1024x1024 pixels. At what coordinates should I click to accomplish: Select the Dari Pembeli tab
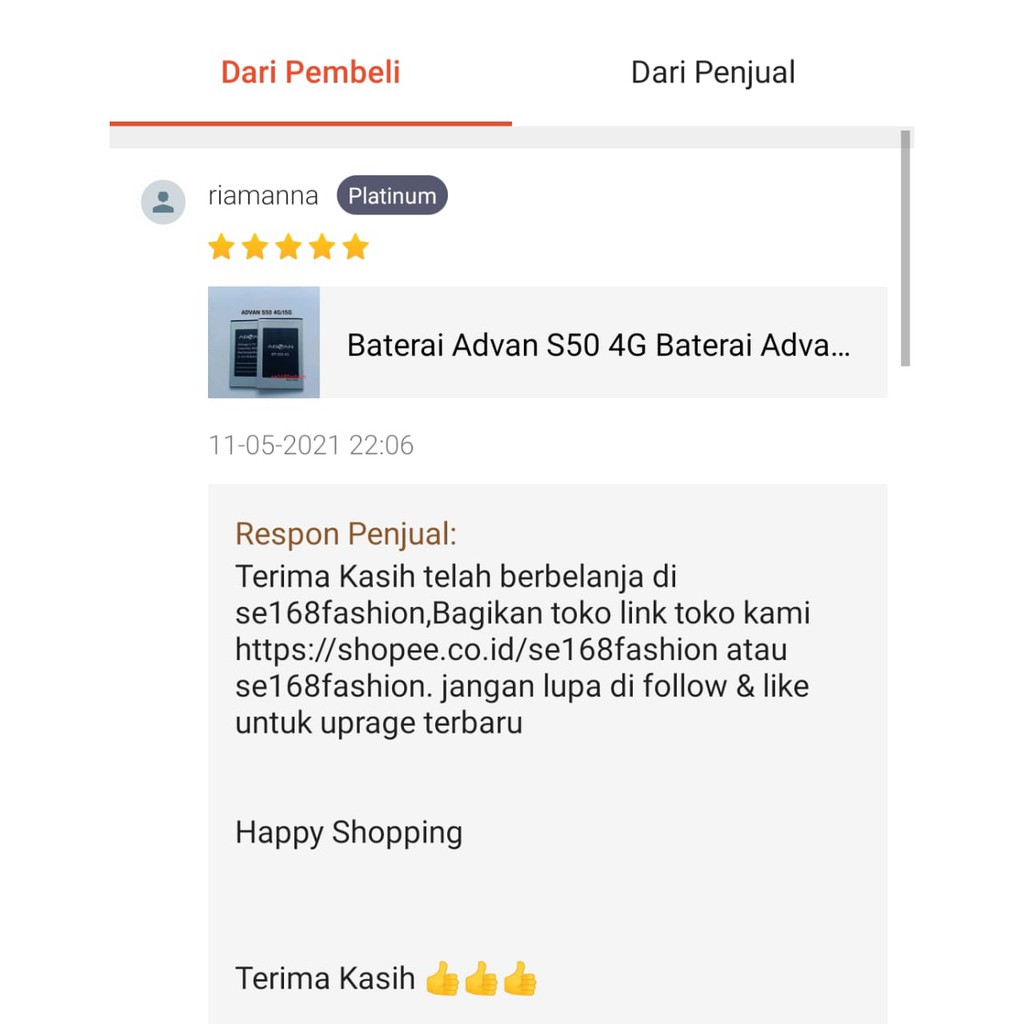coord(310,73)
